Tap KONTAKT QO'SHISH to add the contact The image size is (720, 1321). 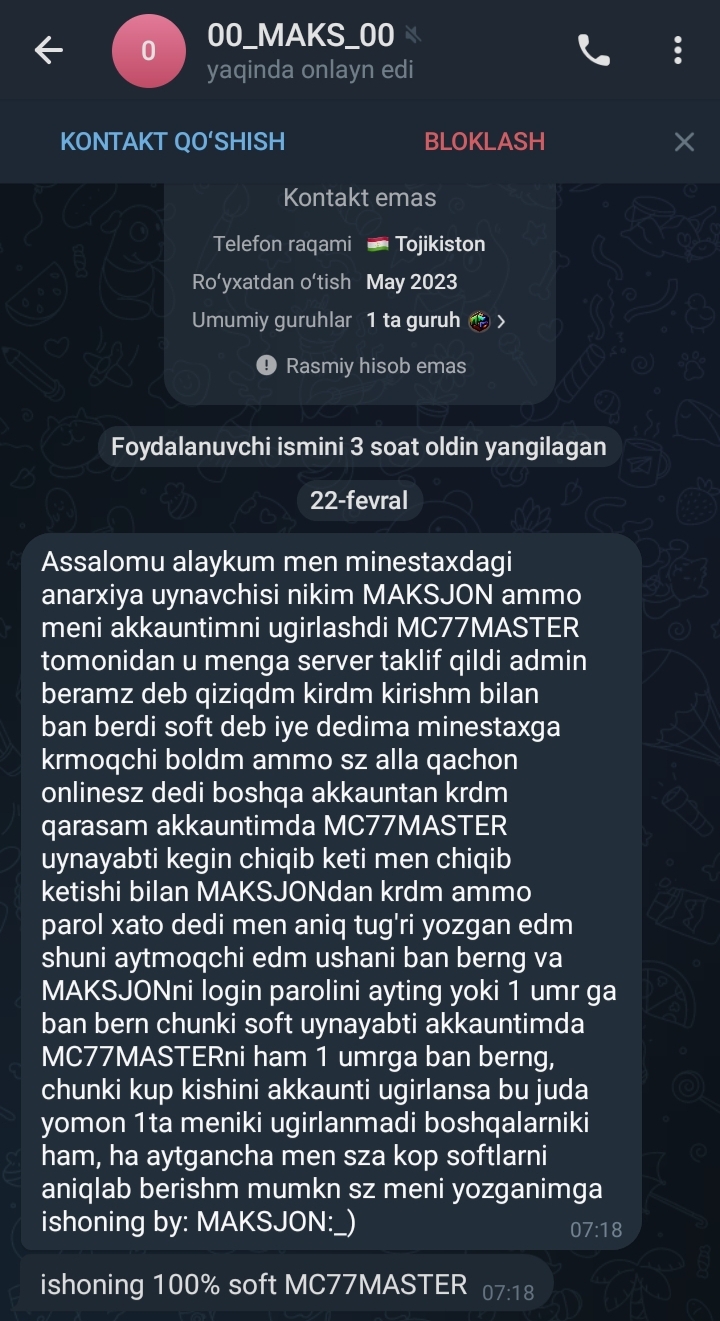click(172, 142)
